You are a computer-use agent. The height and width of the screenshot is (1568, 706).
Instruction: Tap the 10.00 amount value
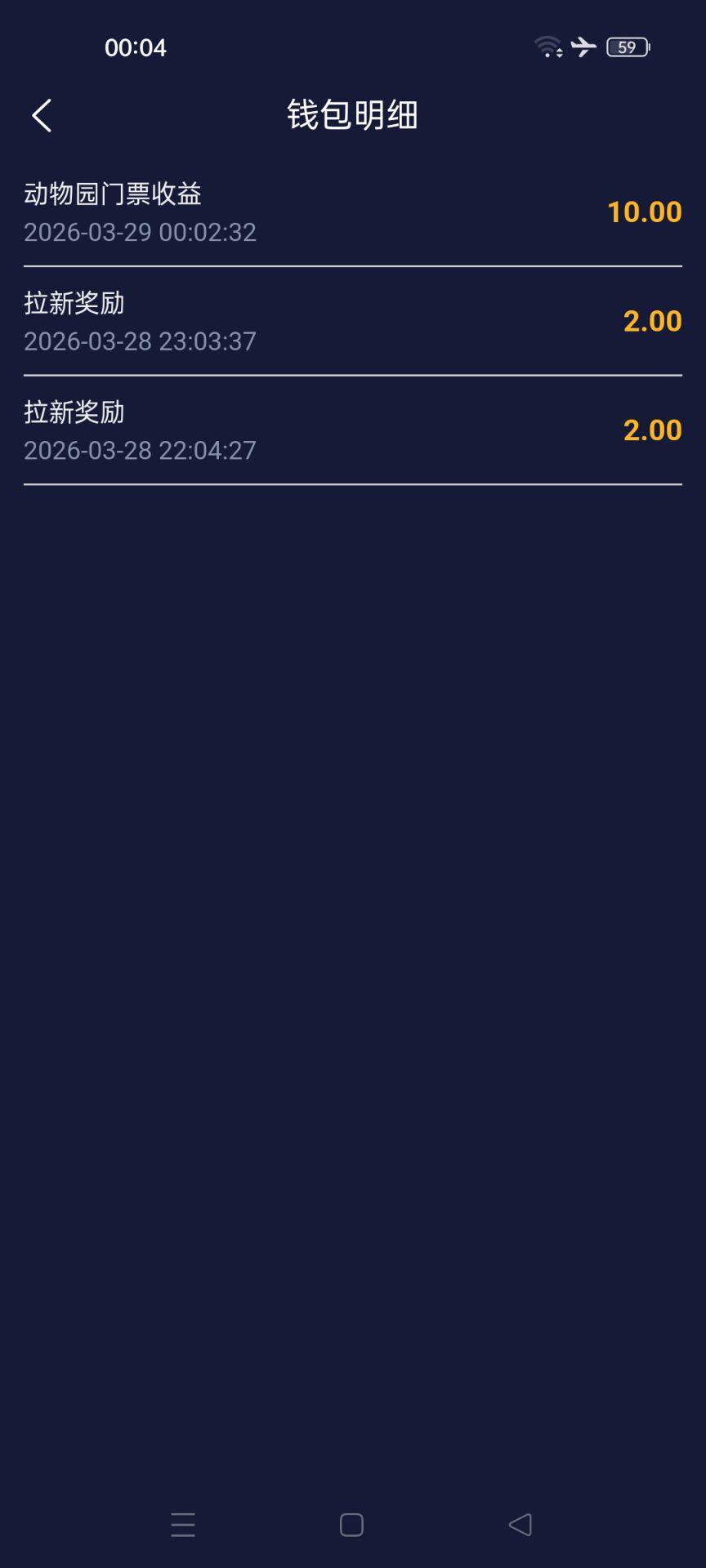[x=643, y=212]
